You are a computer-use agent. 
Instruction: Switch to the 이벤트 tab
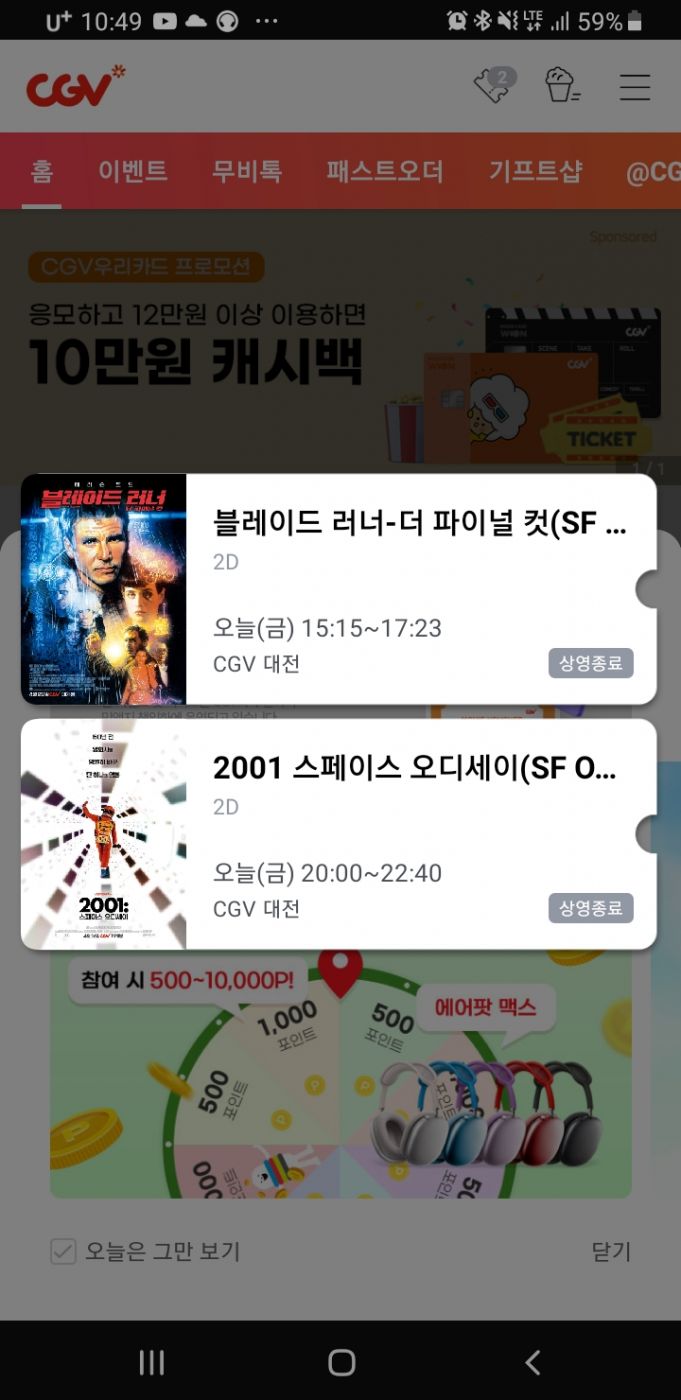132,171
